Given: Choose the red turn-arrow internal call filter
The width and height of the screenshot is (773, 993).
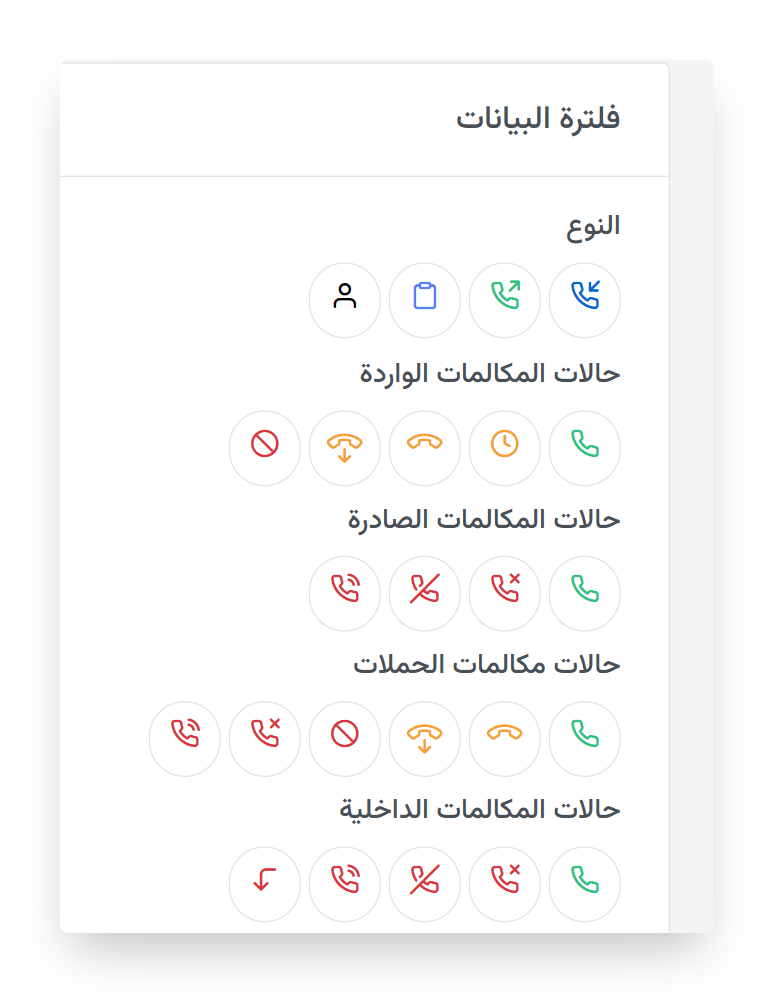Looking at the screenshot, I should pos(265,882).
